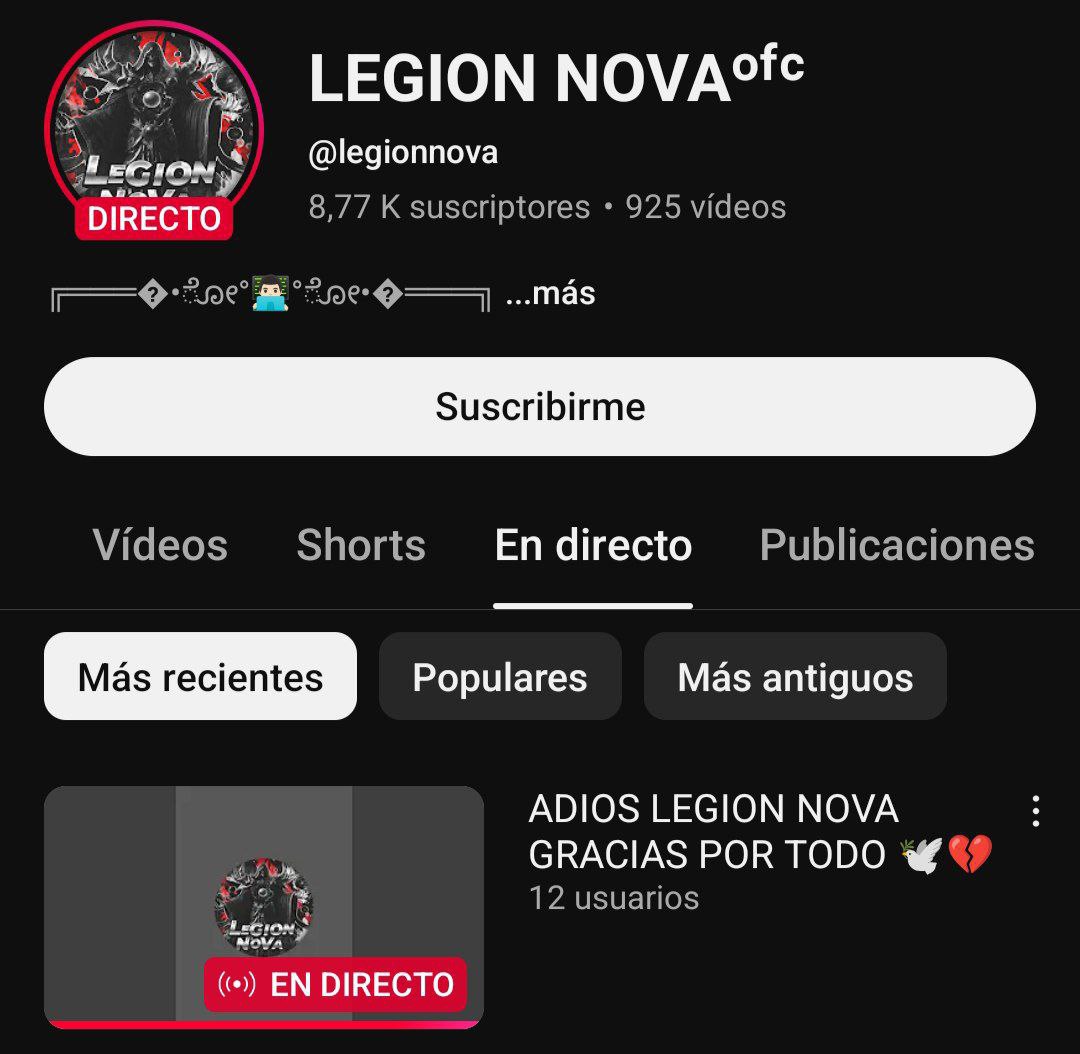Select the En directo tab

pos(593,546)
